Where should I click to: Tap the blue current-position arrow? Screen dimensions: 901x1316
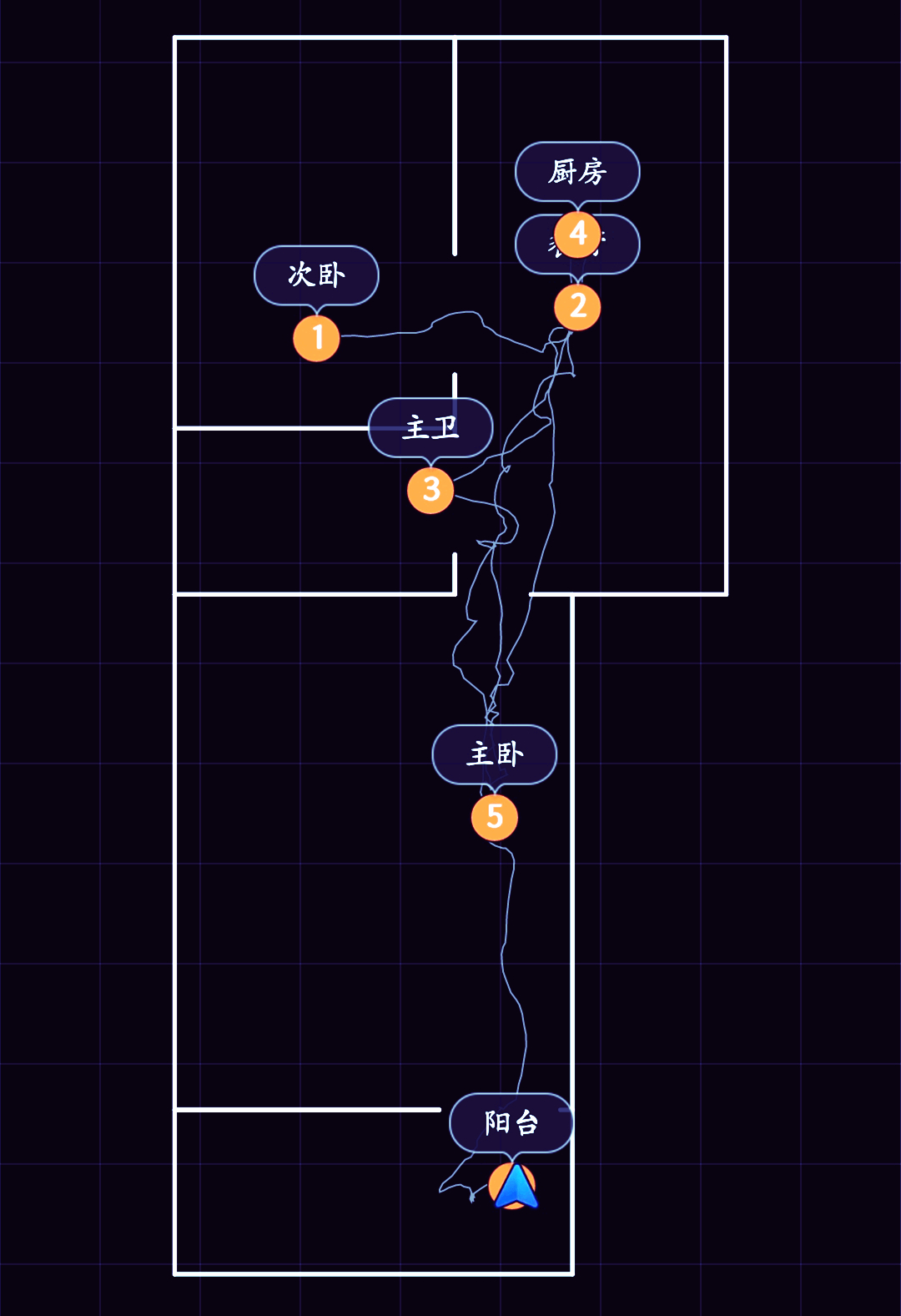pyautogui.click(x=516, y=1187)
